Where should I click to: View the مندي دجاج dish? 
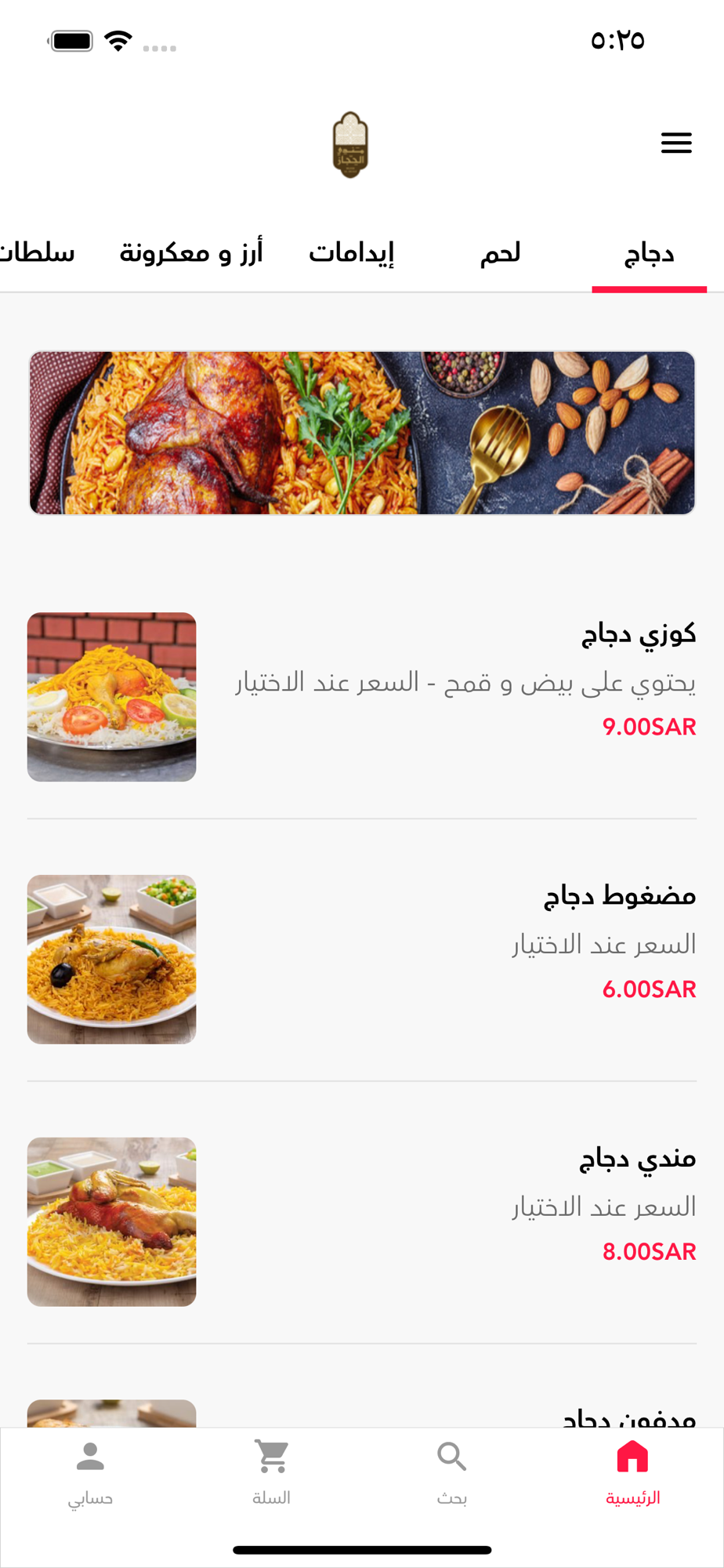(362, 1221)
